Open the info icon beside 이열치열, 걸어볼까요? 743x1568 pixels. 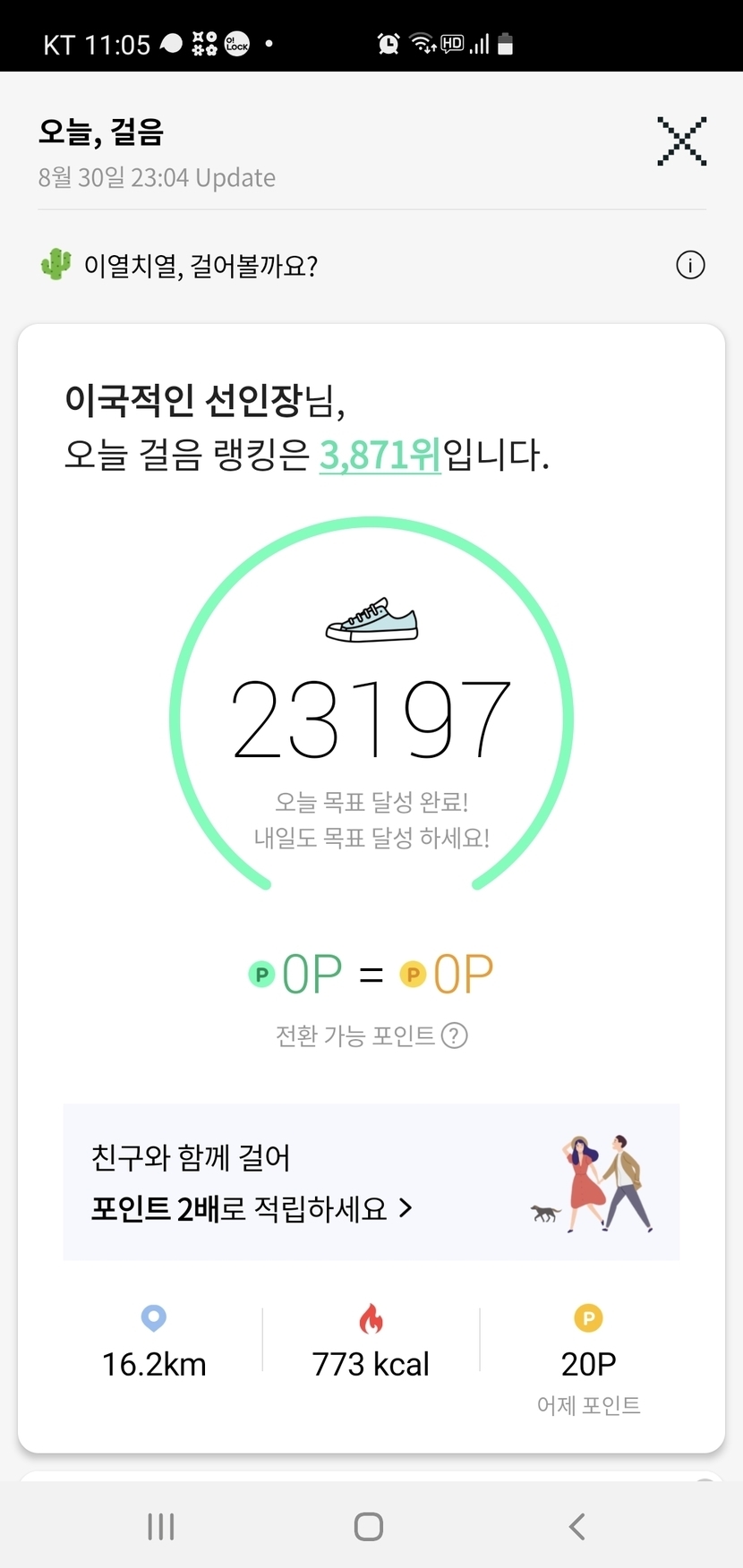(690, 265)
